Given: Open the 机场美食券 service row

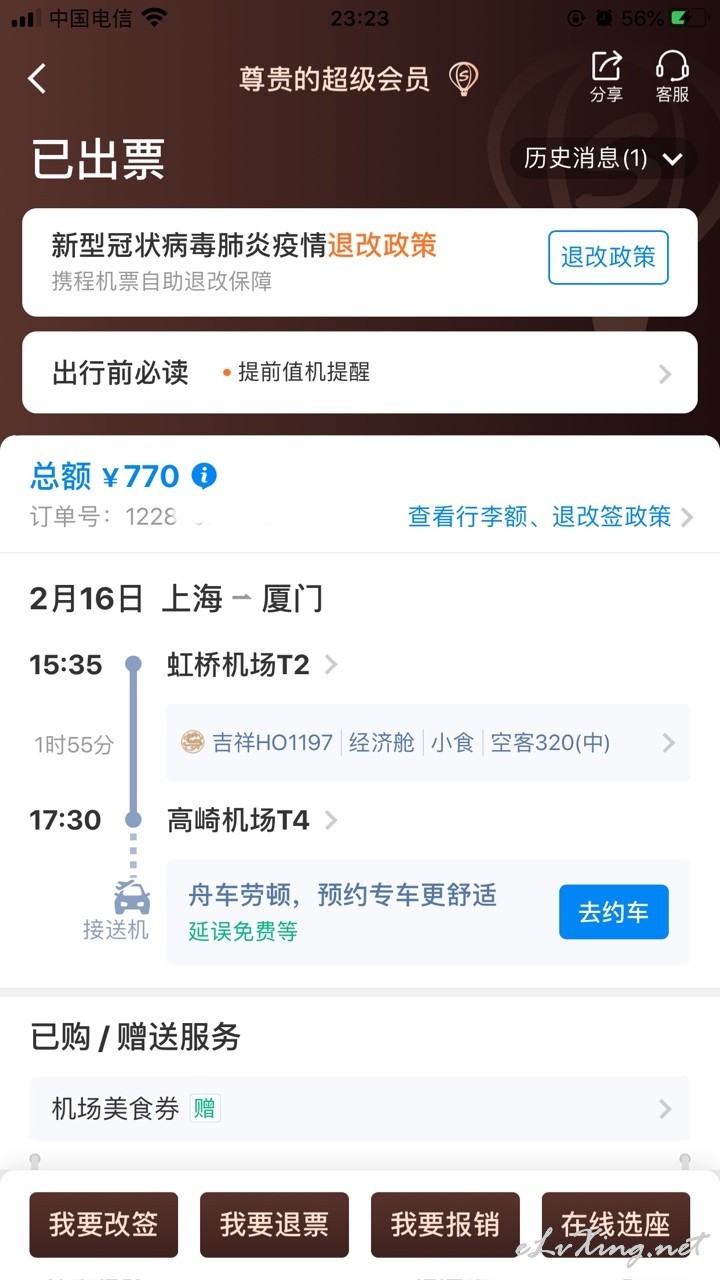Looking at the screenshot, I should tap(360, 1108).
